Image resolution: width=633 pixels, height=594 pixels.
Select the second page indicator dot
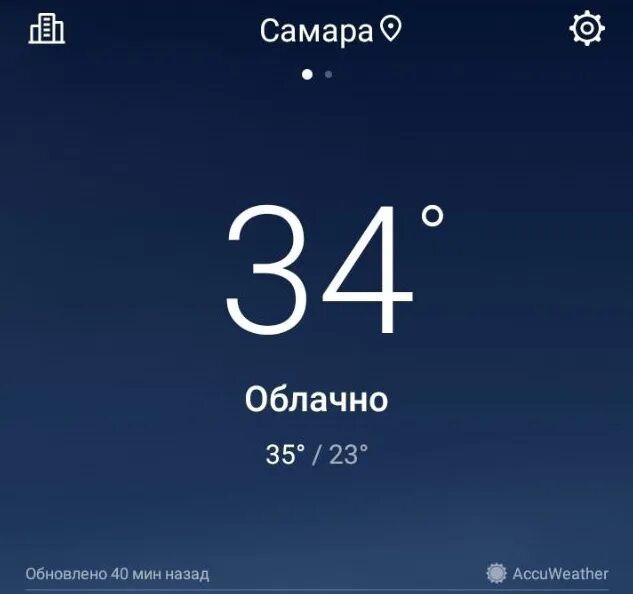[x=329, y=74]
